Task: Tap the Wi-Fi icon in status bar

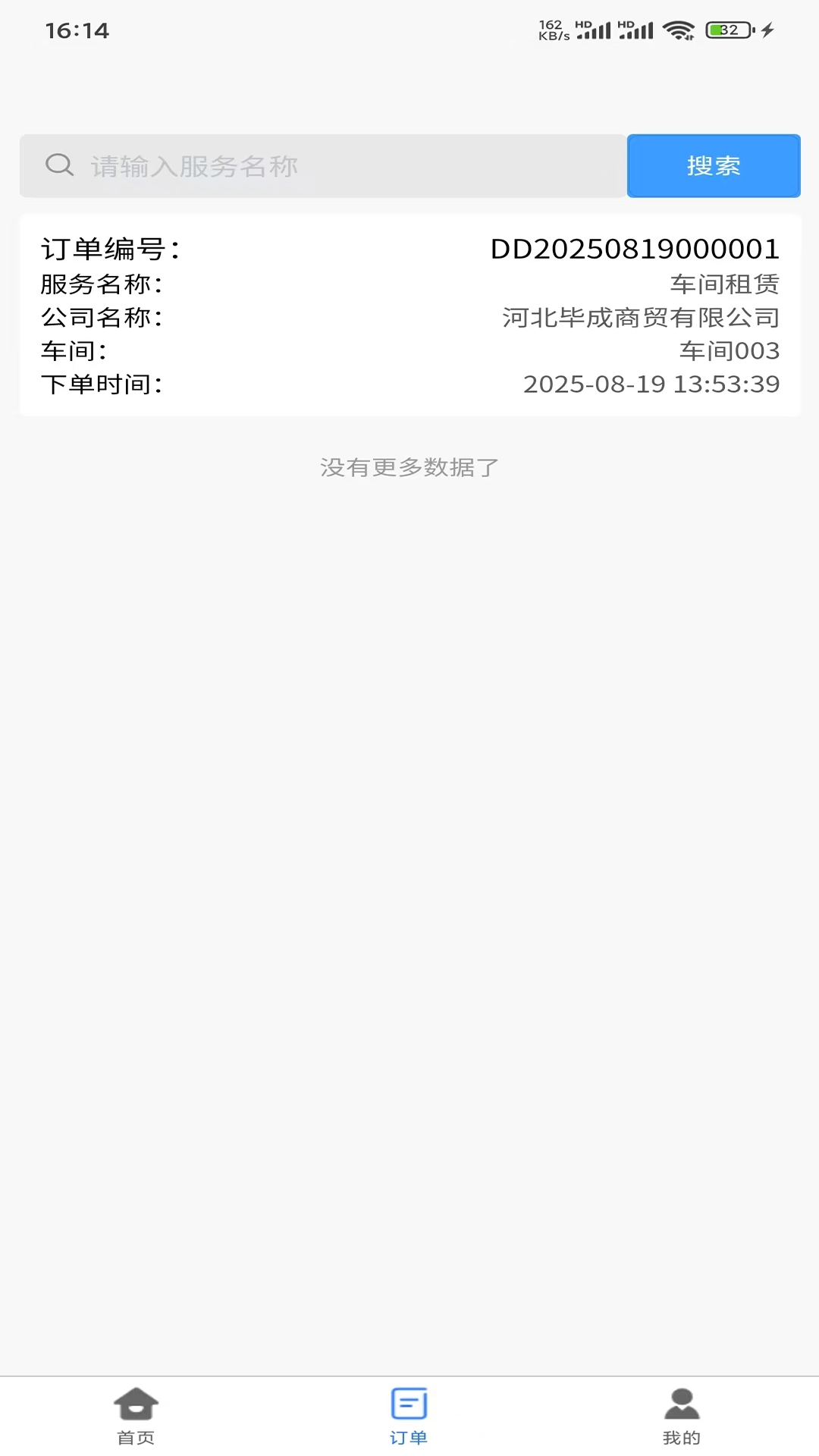Action: click(x=680, y=29)
